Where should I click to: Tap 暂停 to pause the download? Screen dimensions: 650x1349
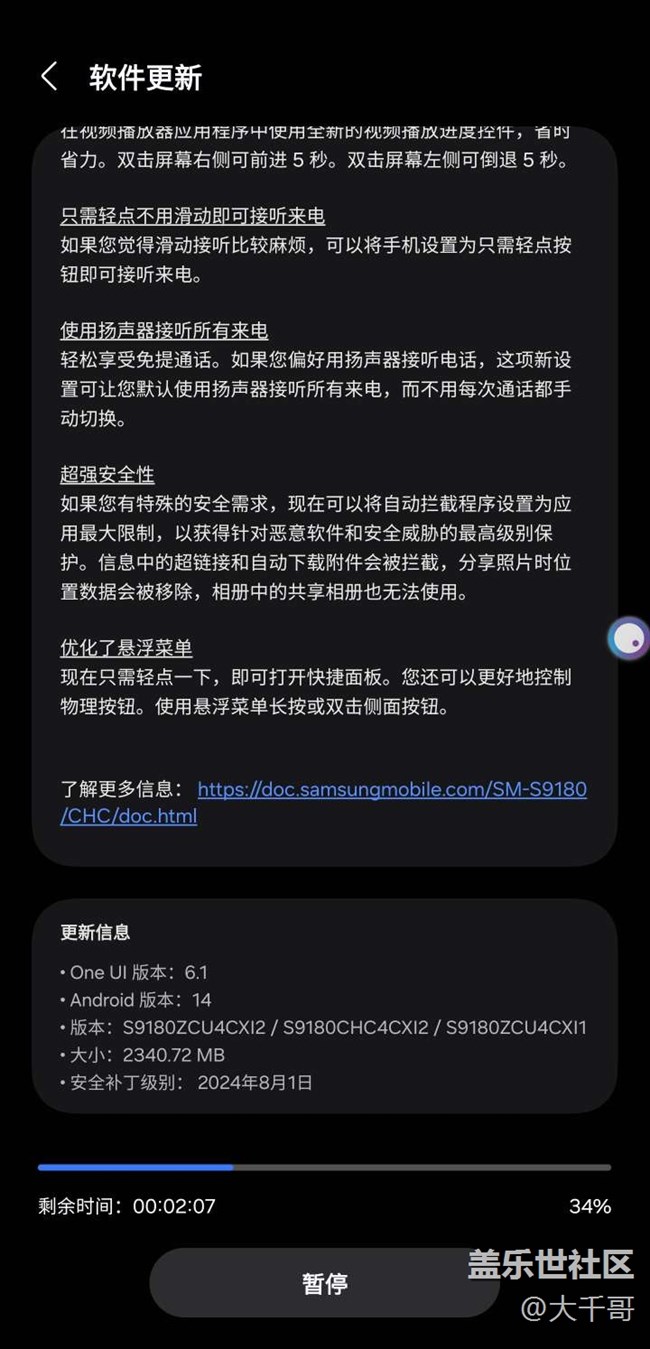point(325,1283)
